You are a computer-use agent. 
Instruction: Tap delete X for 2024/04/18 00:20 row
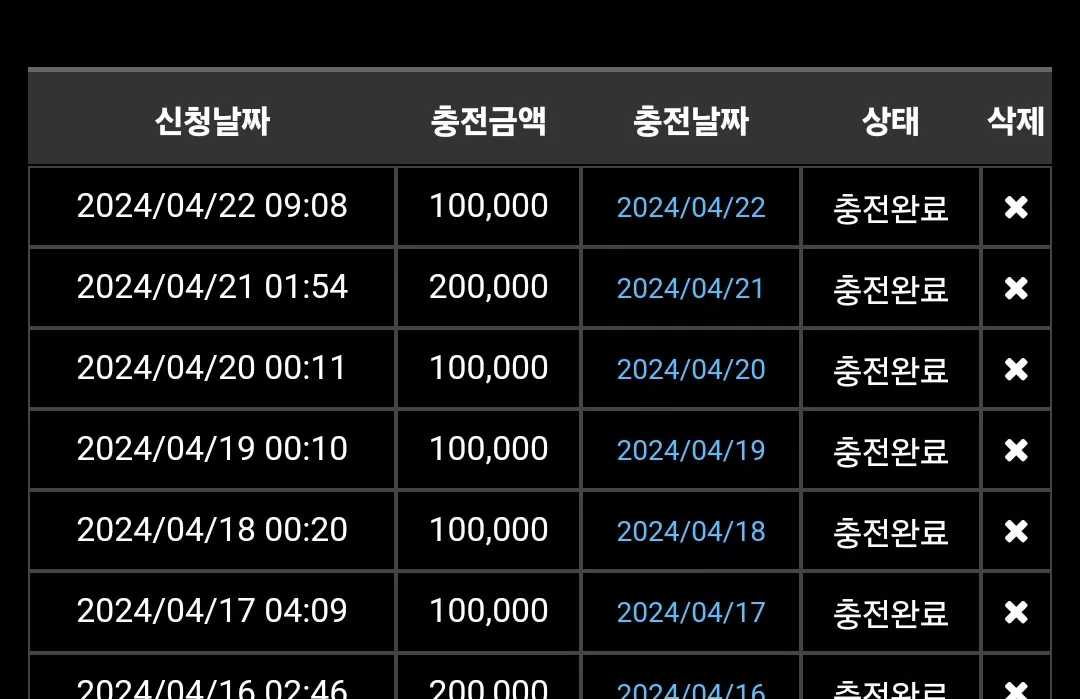point(1016,531)
